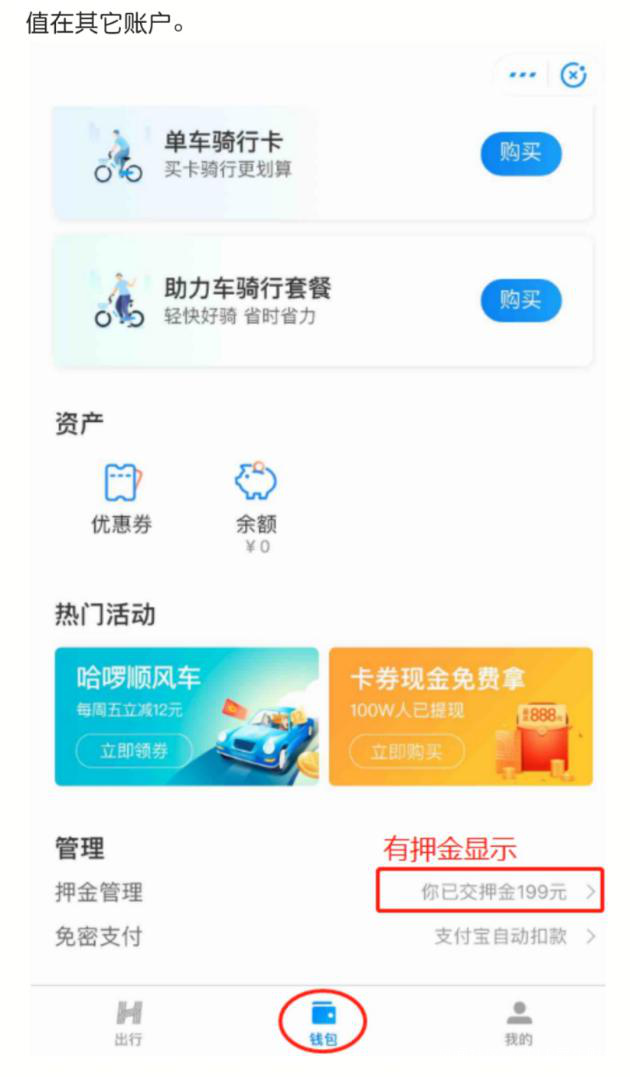The height and width of the screenshot is (1077, 630).
Task: Open the 卡券现金免费拿 promotion banner
Action: (x=460, y=716)
